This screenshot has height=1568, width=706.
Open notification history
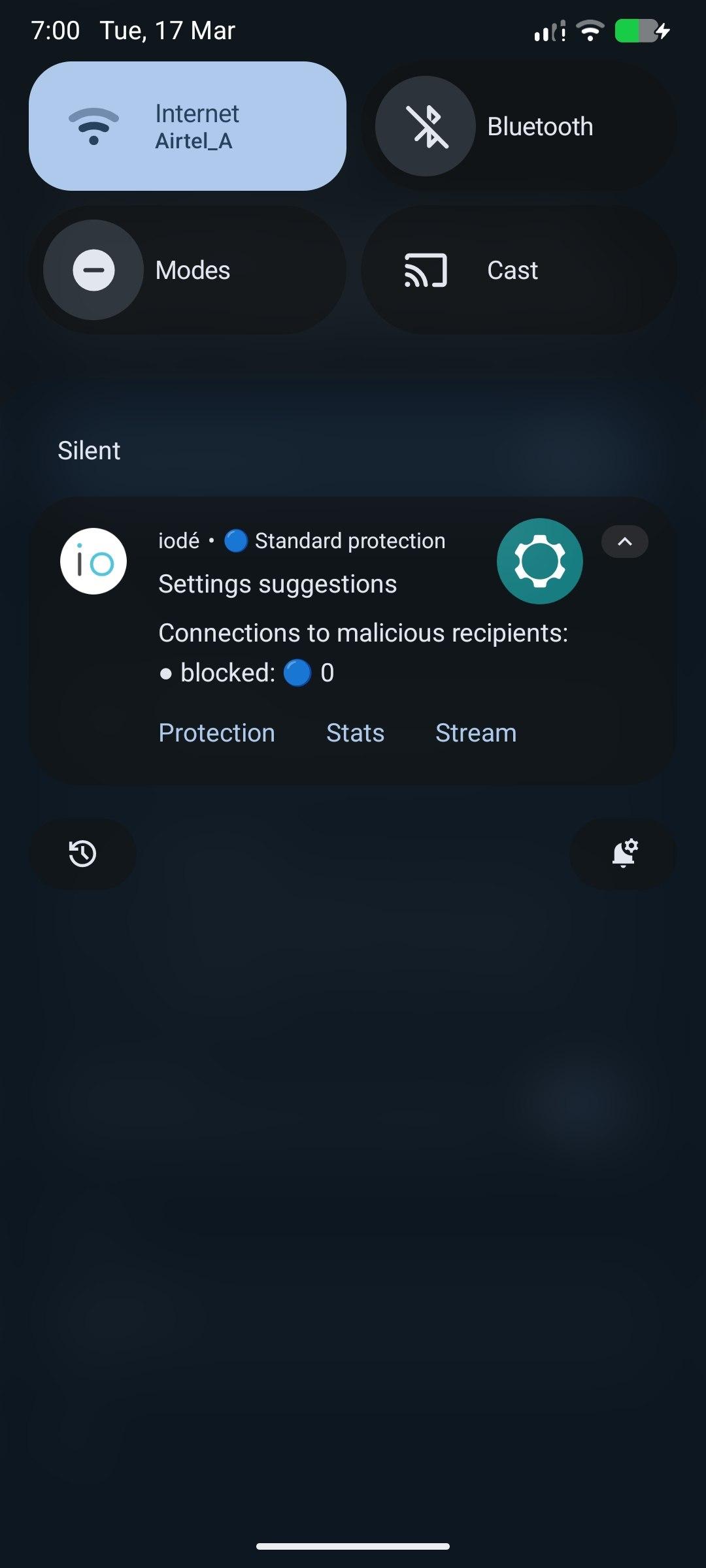[x=83, y=854]
